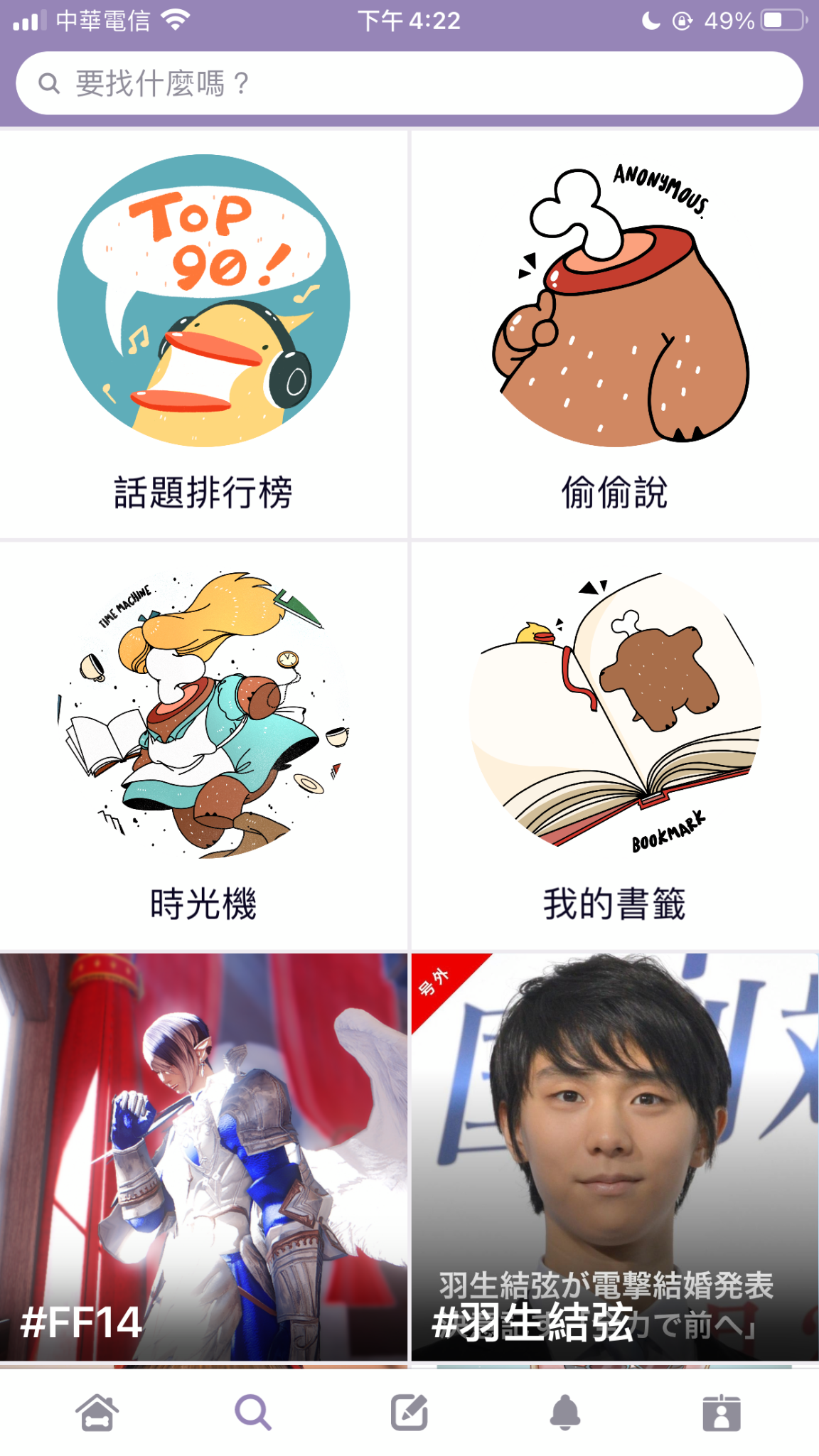Compose a new post

point(409,1412)
